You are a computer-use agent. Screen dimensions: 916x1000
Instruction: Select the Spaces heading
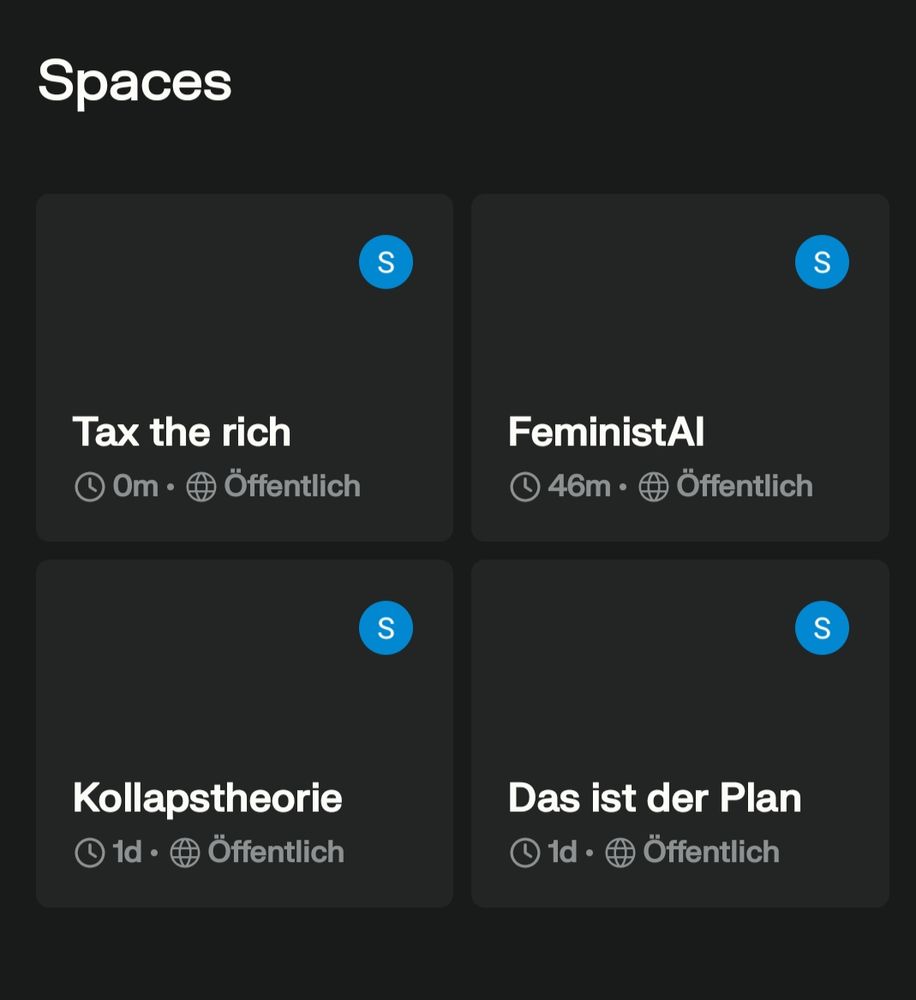[x=134, y=82]
